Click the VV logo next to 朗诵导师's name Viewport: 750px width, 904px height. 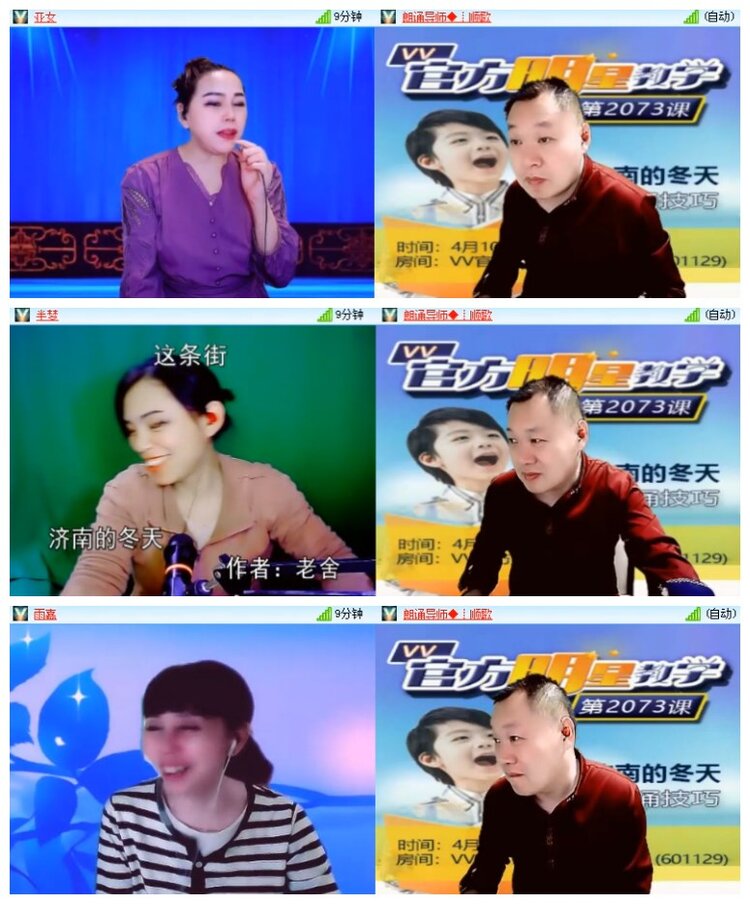385,15
